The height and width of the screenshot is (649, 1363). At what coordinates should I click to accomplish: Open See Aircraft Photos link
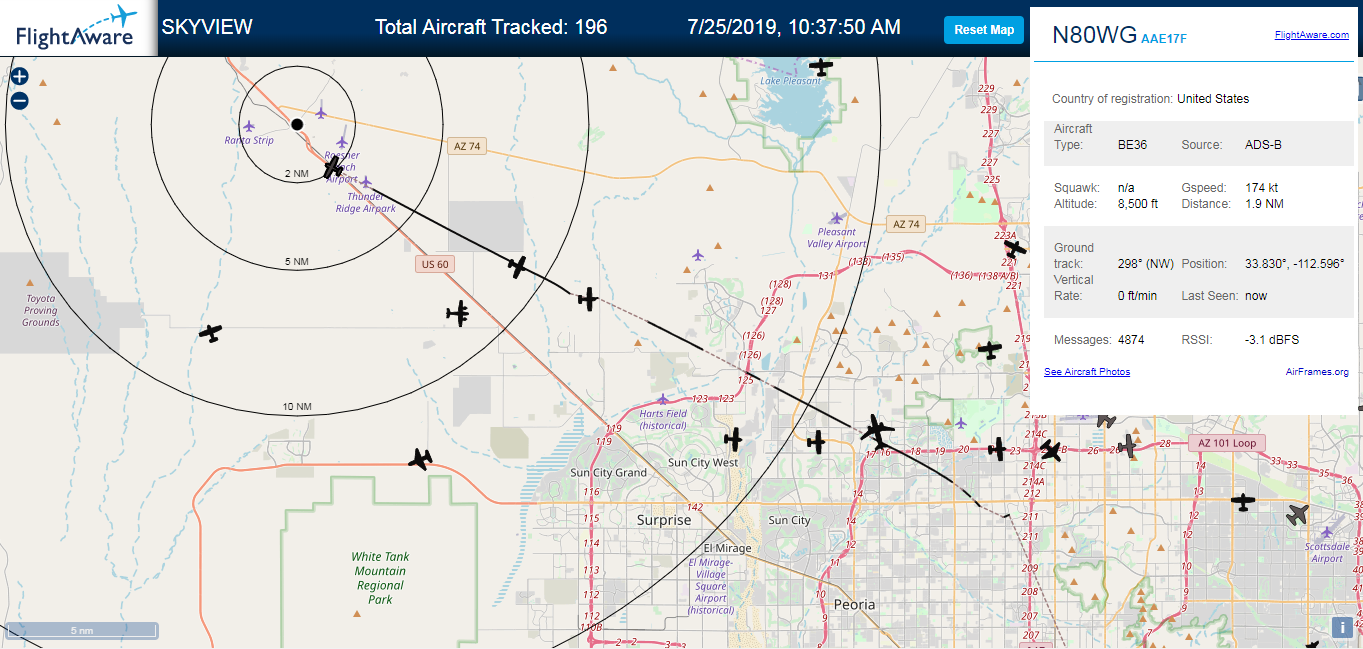point(1087,372)
